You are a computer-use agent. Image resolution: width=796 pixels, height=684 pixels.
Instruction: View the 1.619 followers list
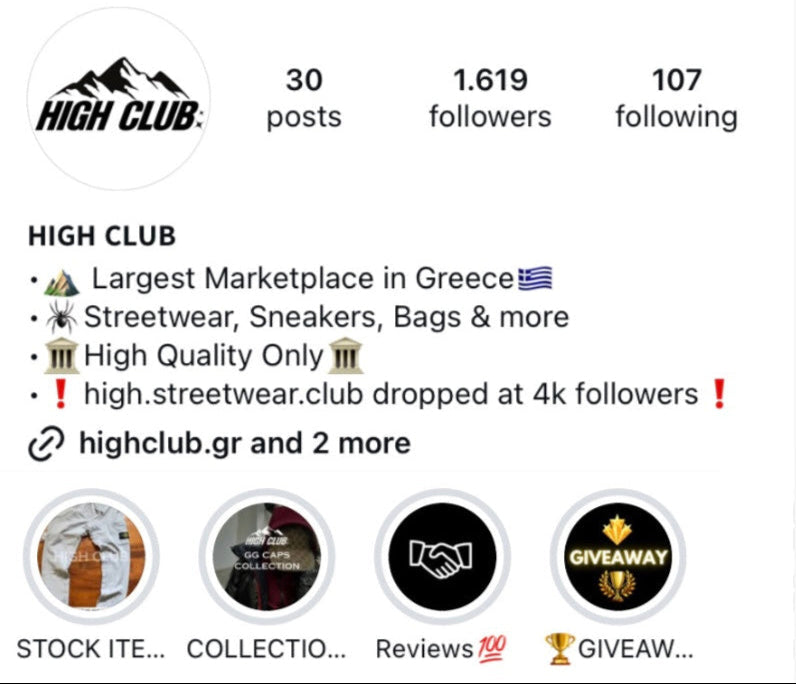pyautogui.click(x=489, y=98)
